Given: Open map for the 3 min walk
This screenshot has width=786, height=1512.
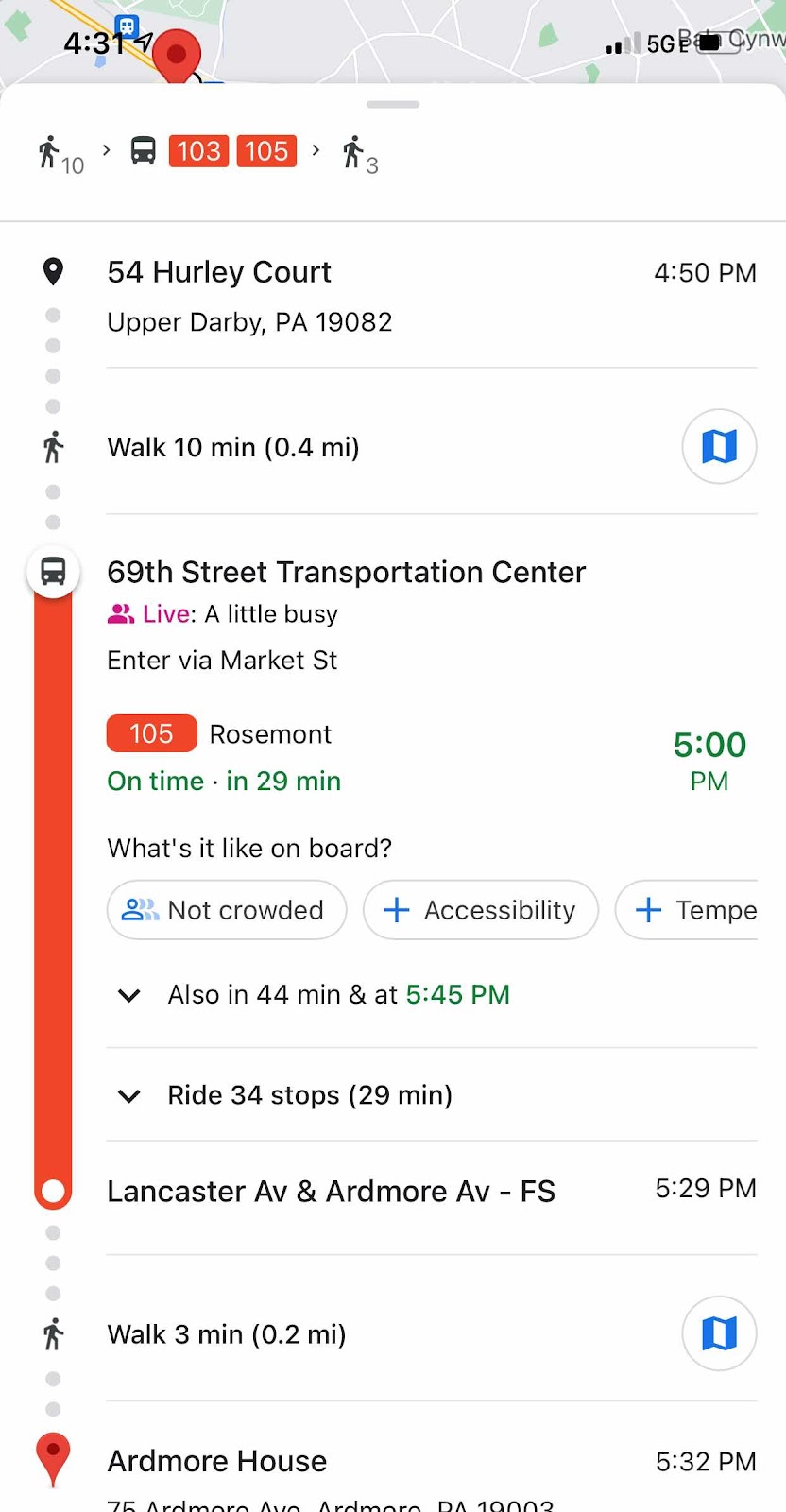Looking at the screenshot, I should coord(719,1333).
